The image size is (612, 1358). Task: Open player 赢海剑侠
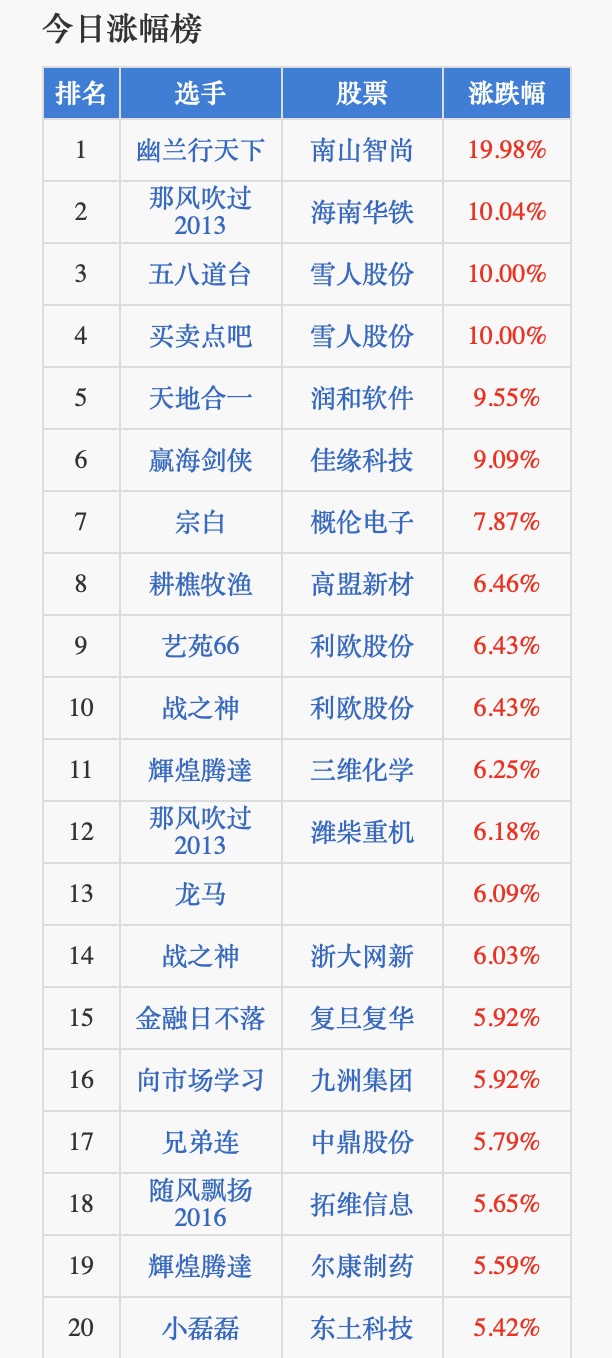pyautogui.click(x=200, y=460)
